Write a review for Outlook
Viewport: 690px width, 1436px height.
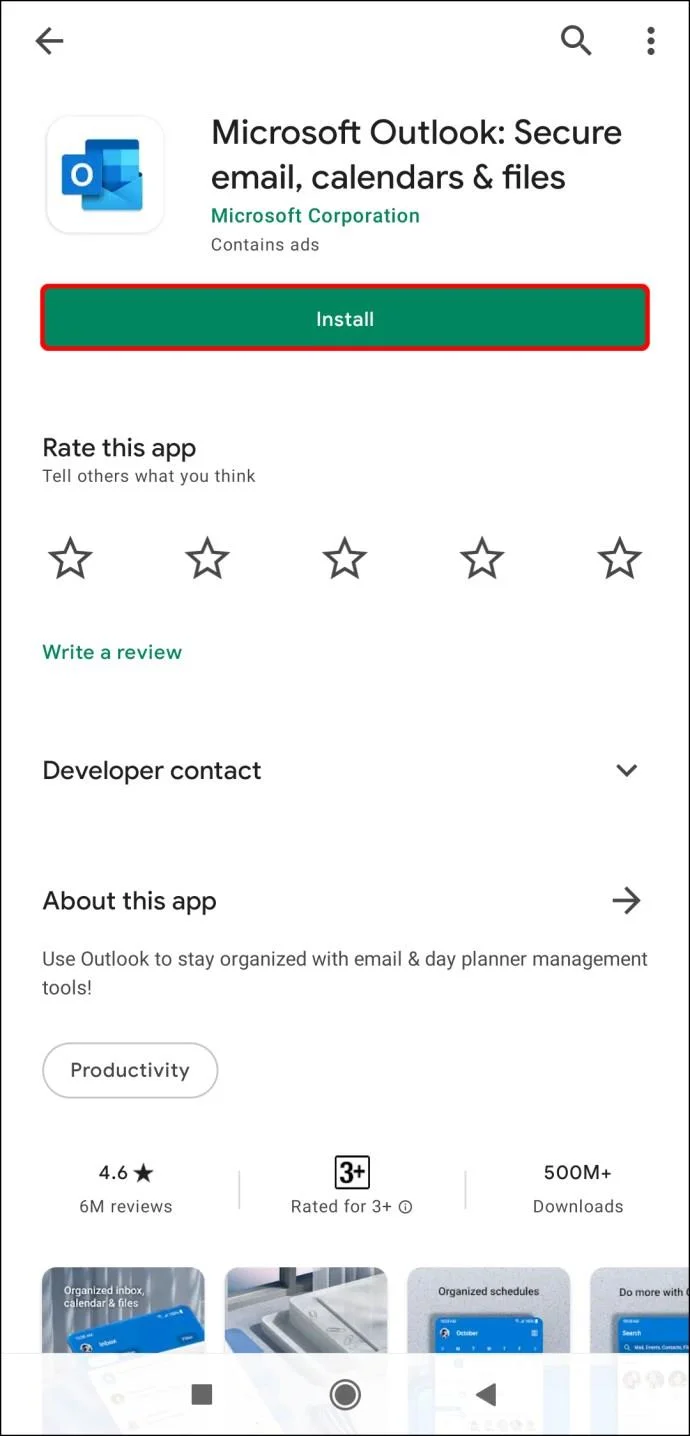tap(112, 652)
